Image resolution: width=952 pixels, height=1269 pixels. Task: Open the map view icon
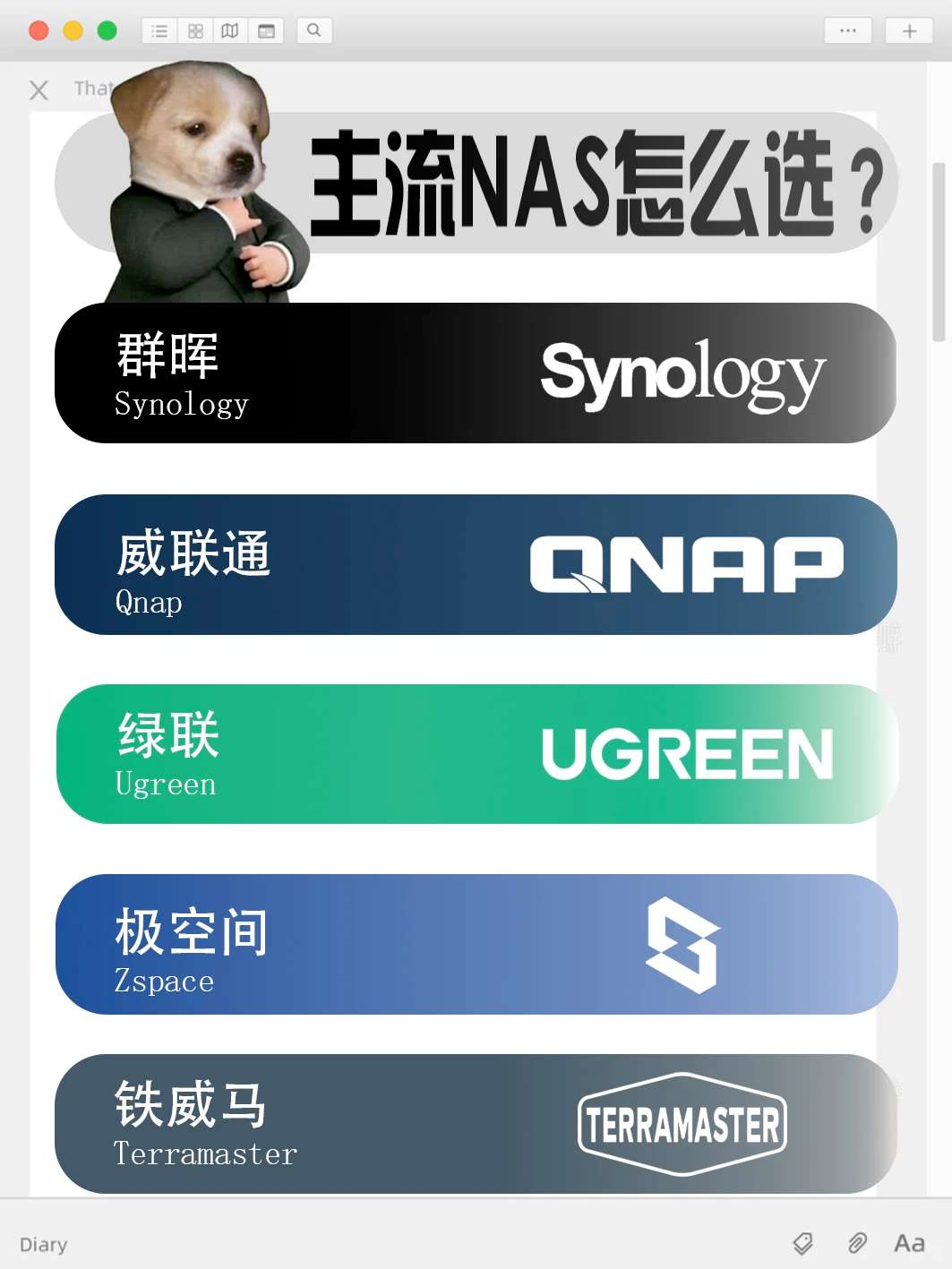[229, 30]
